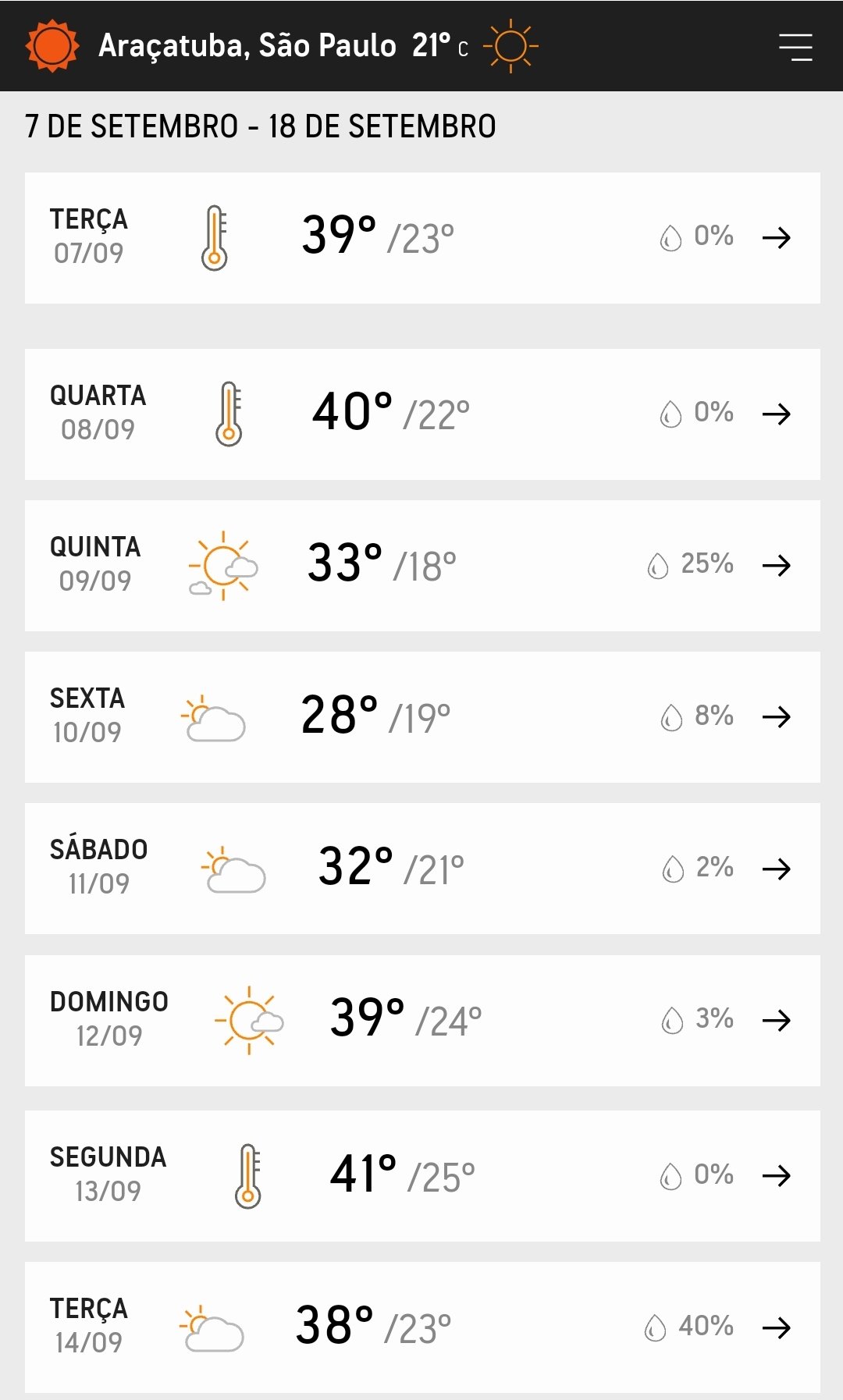Screen dimensions: 843x1400
Task: Open Sábado 11/09 forecast
Action: tap(422, 869)
